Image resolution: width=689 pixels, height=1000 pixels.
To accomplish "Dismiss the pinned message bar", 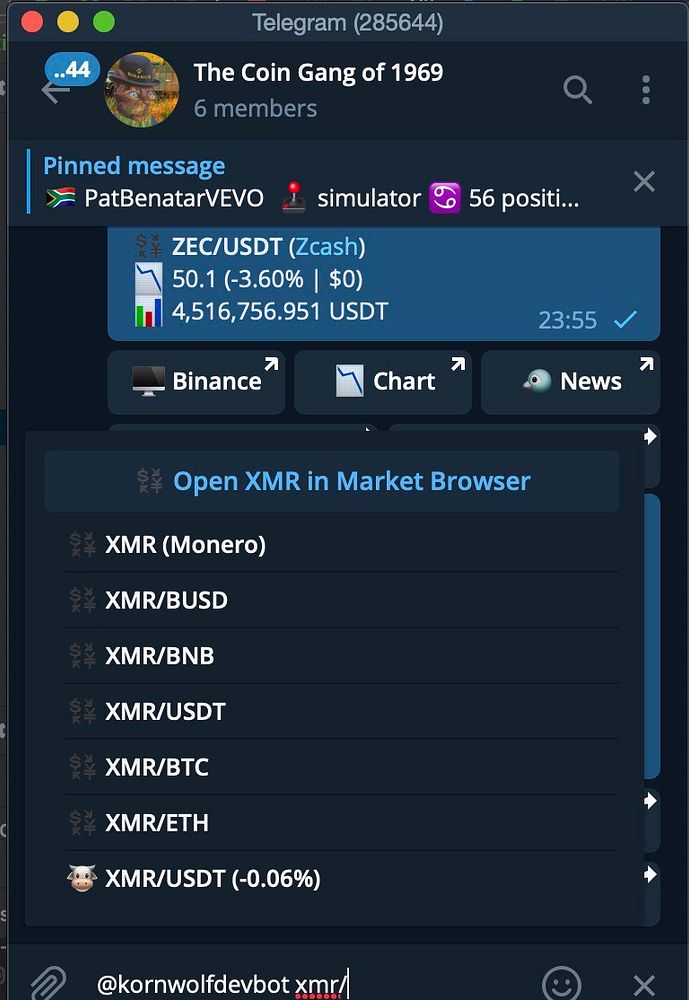I will click(x=644, y=181).
